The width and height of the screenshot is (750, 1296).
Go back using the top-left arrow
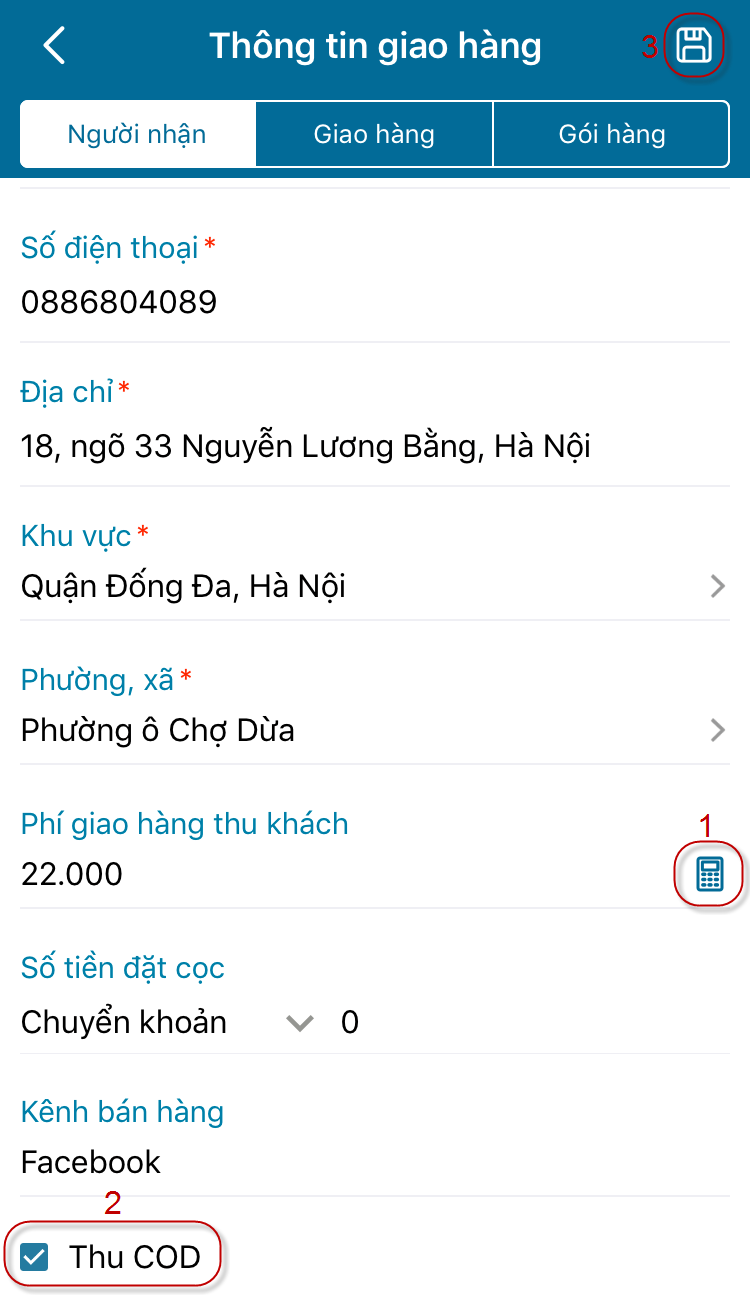[x=55, y=46]
